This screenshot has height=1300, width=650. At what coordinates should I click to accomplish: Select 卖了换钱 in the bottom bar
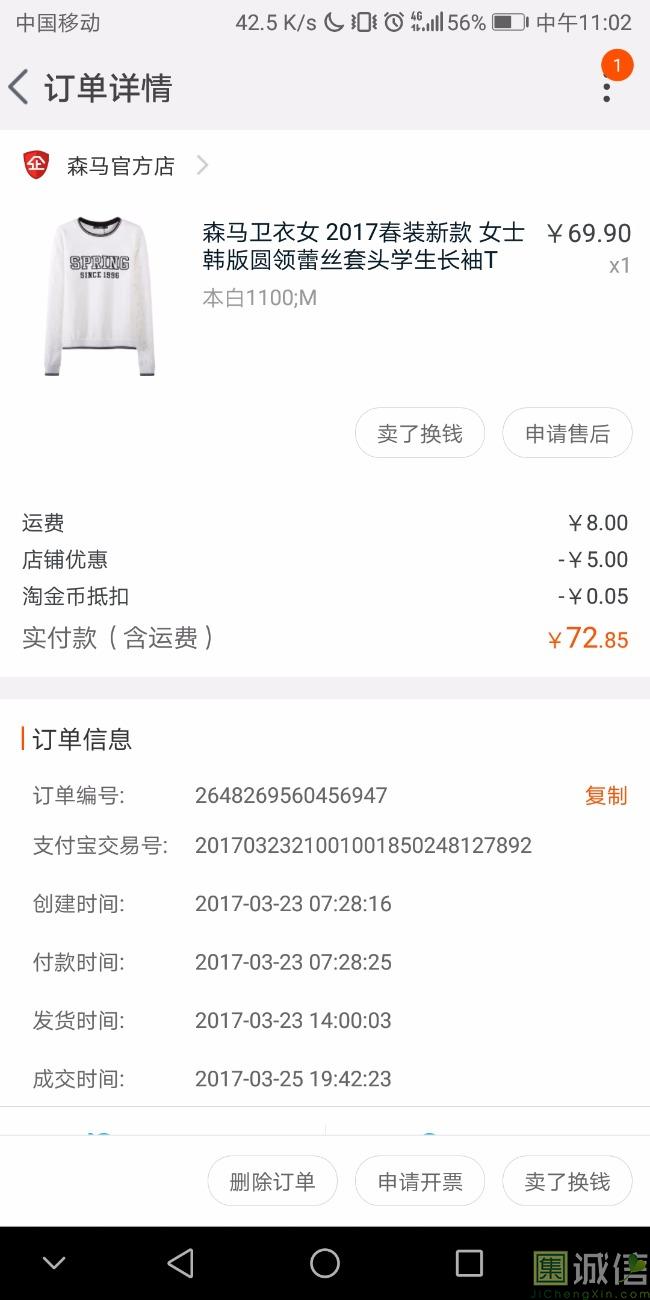click(567, 1182)
